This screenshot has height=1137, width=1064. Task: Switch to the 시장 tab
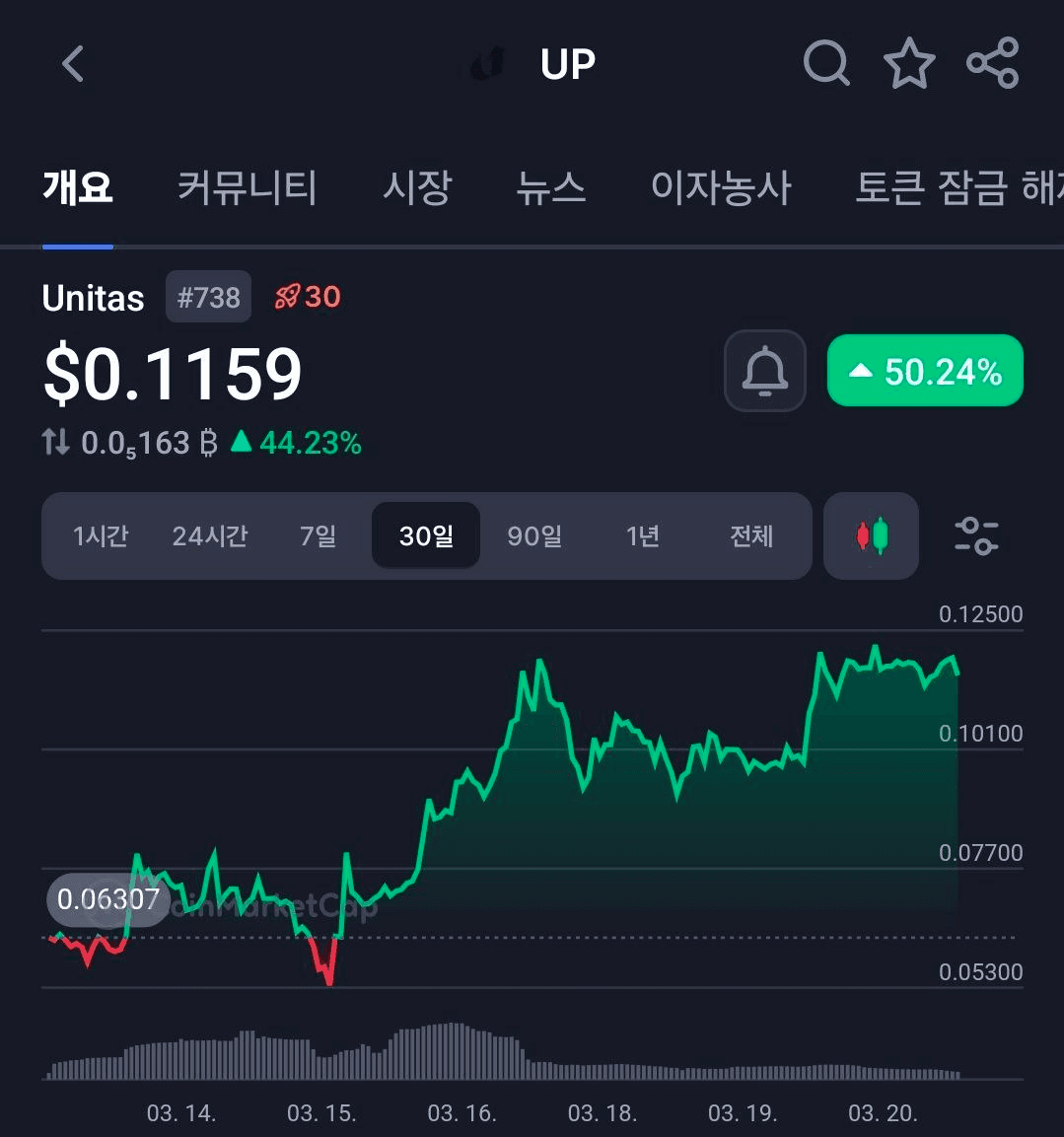tap(417, 186)
